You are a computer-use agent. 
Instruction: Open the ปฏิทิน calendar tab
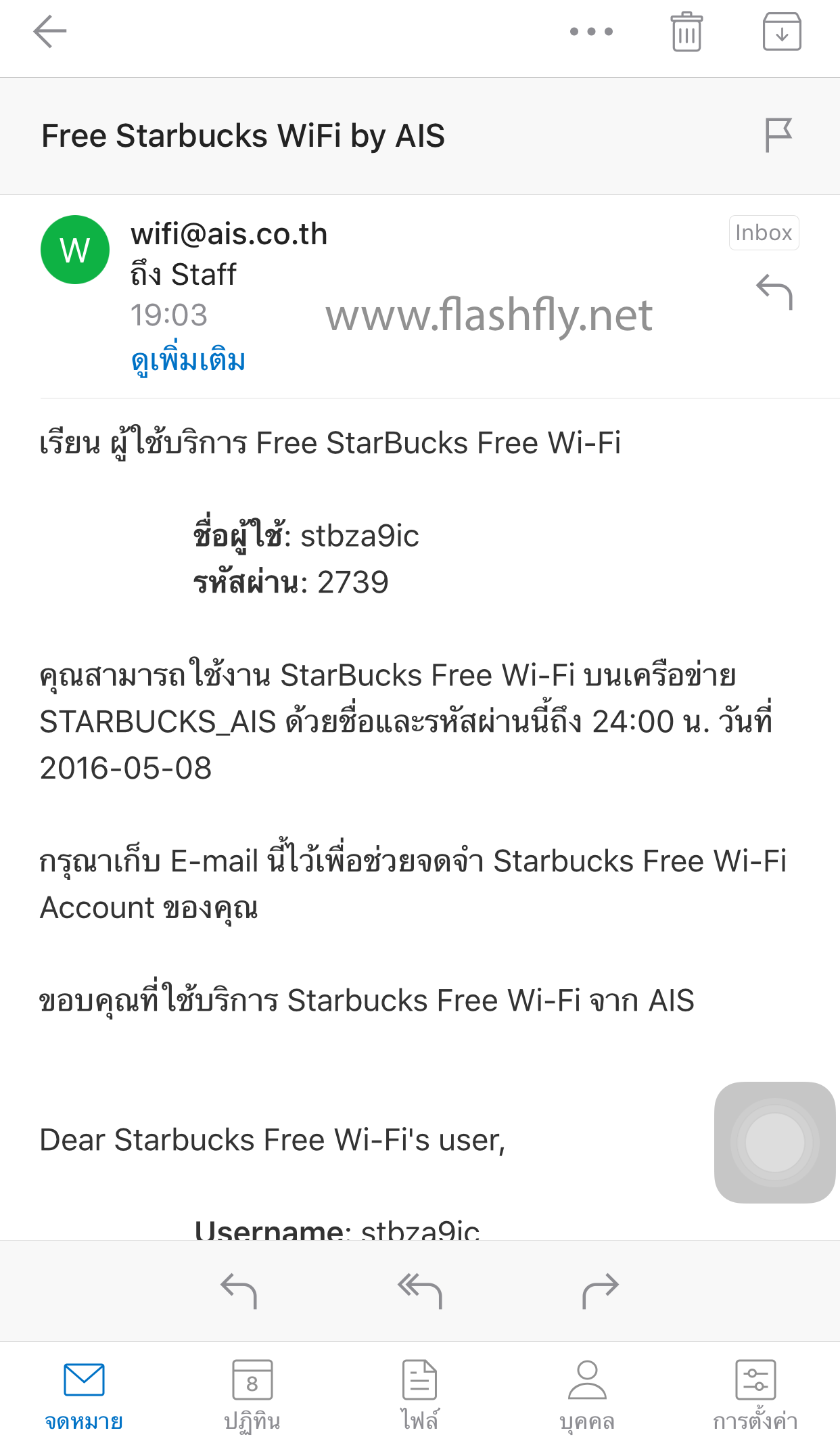(x=252, y=1395)
